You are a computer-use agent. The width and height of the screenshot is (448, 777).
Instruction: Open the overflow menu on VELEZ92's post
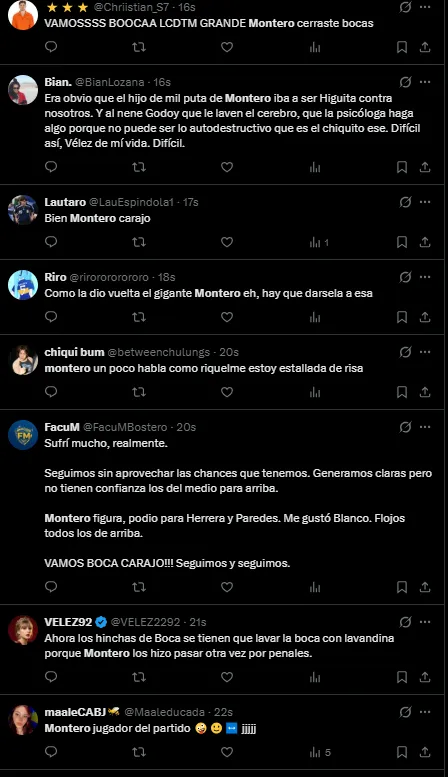click(425, 621)
